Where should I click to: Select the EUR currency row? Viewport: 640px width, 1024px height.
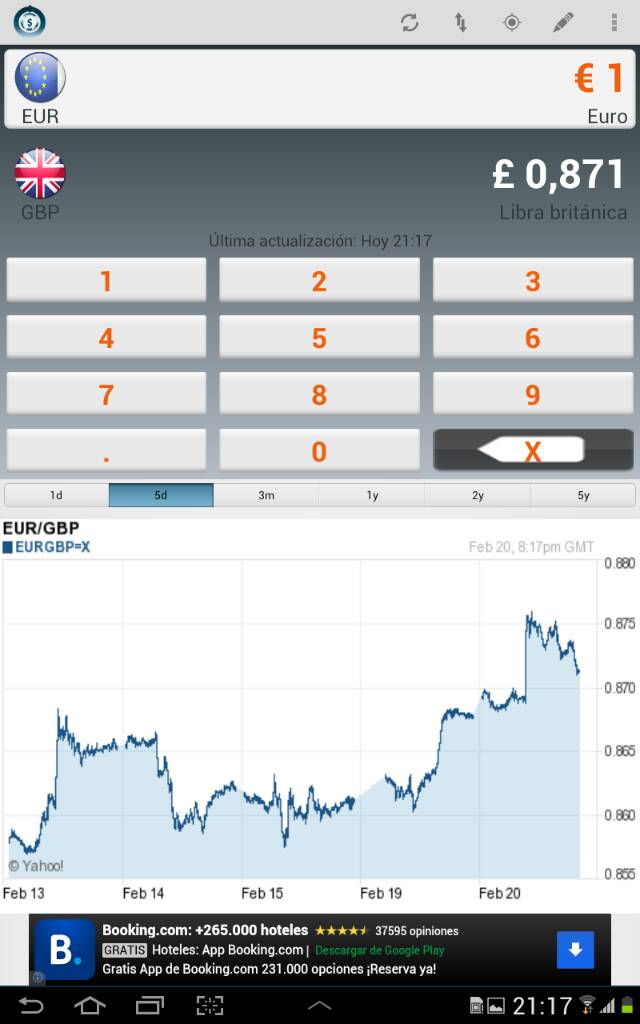319,88
